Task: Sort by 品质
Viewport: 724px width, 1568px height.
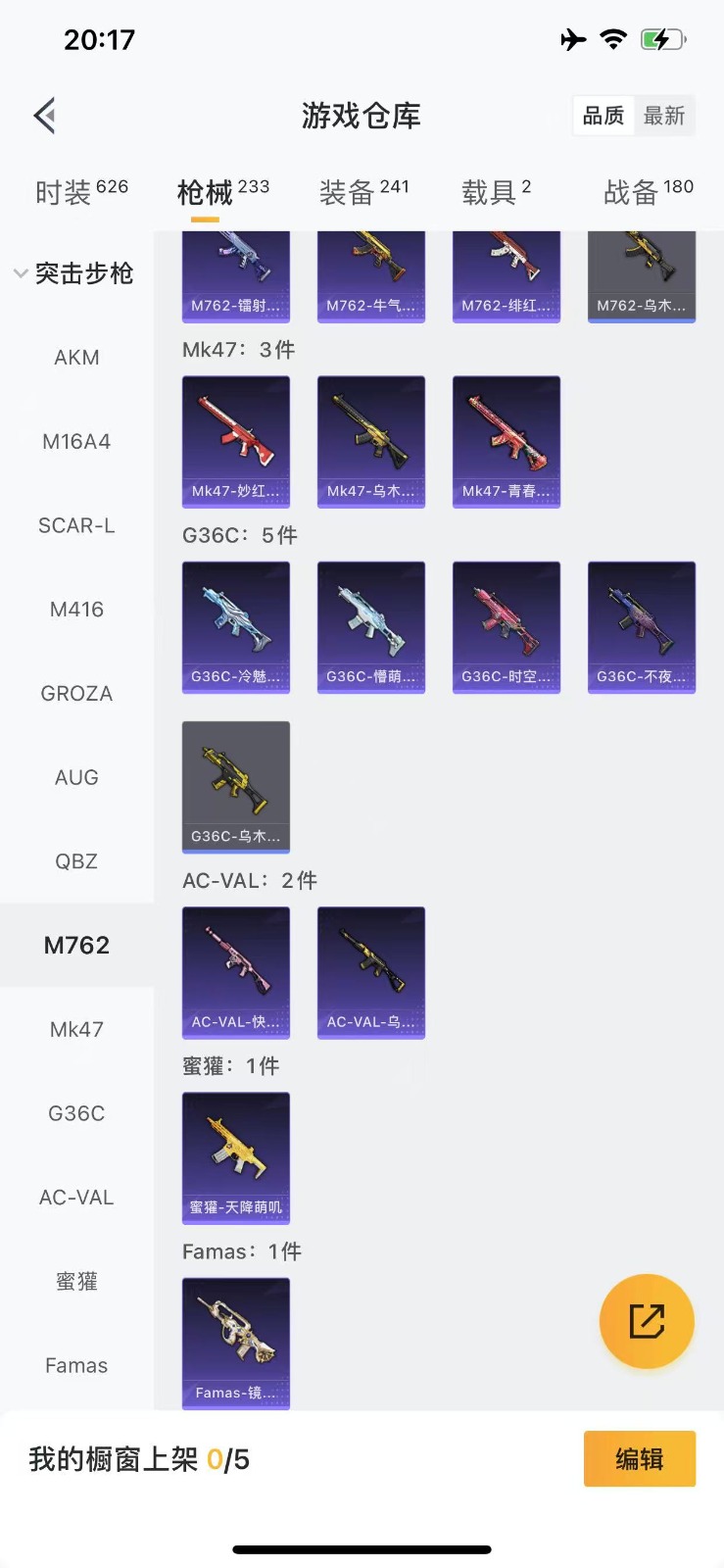Action: coord(603,116)
